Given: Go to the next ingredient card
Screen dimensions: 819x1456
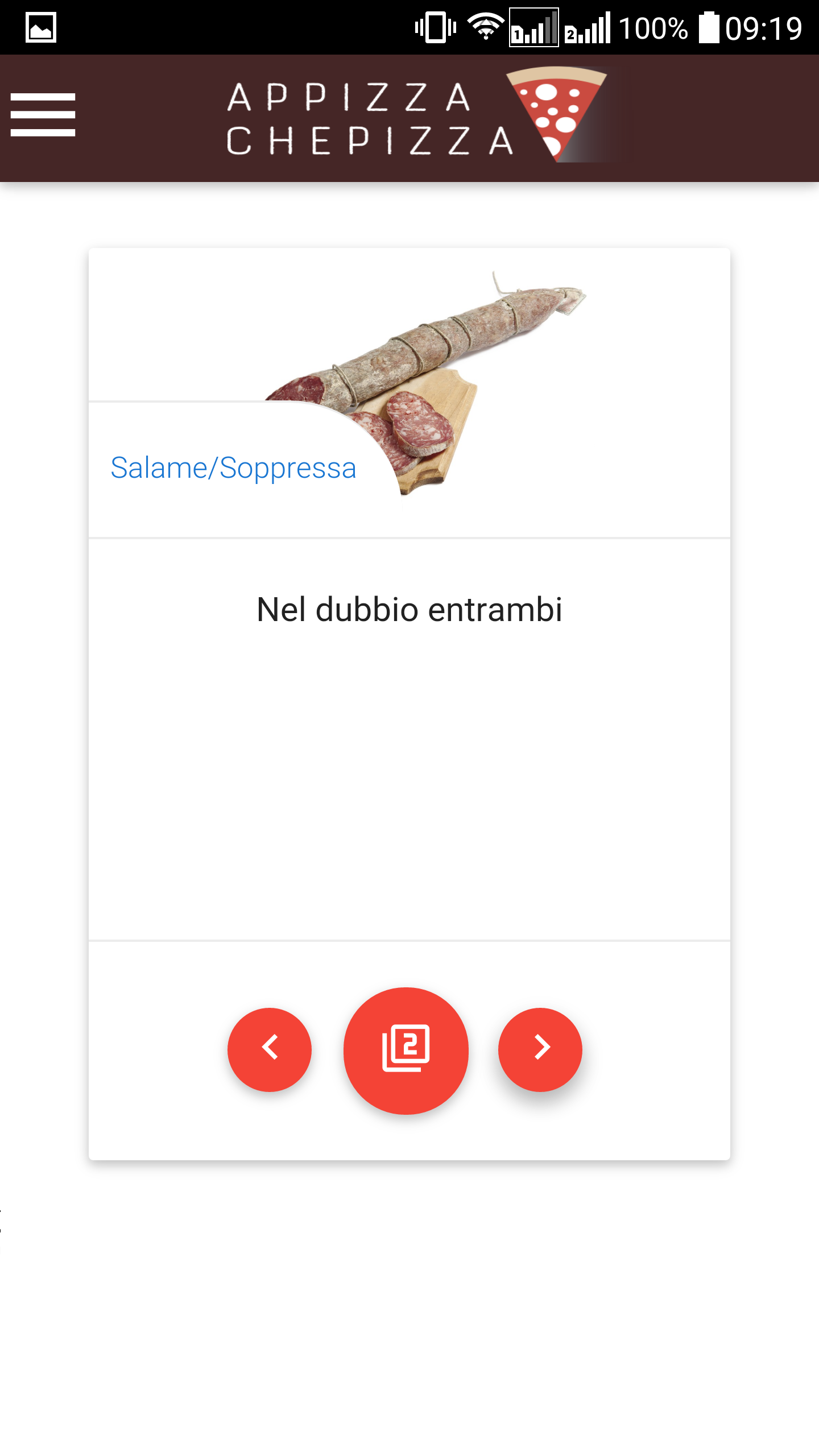Looking at the screenshot, I should pos(540,1049).
